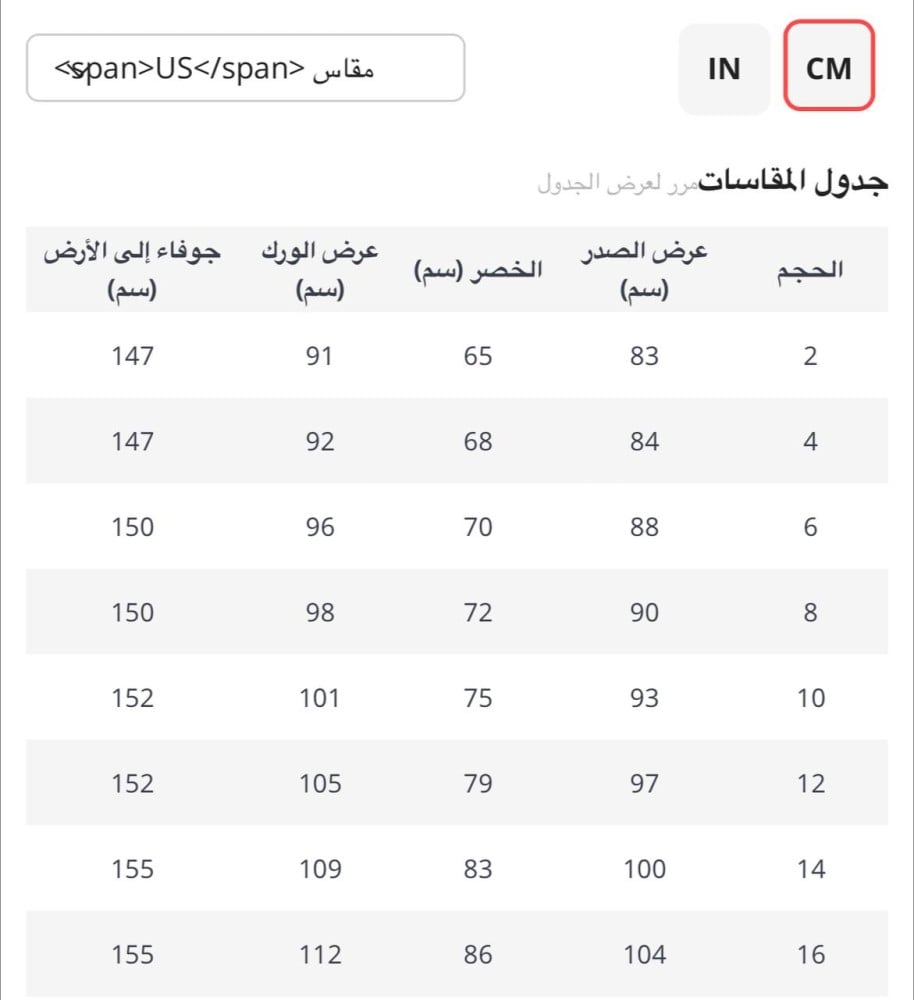The height and width of the screenshot is (1000, 914).
Task: Open the US size dropdown
Action: point(246,68)
